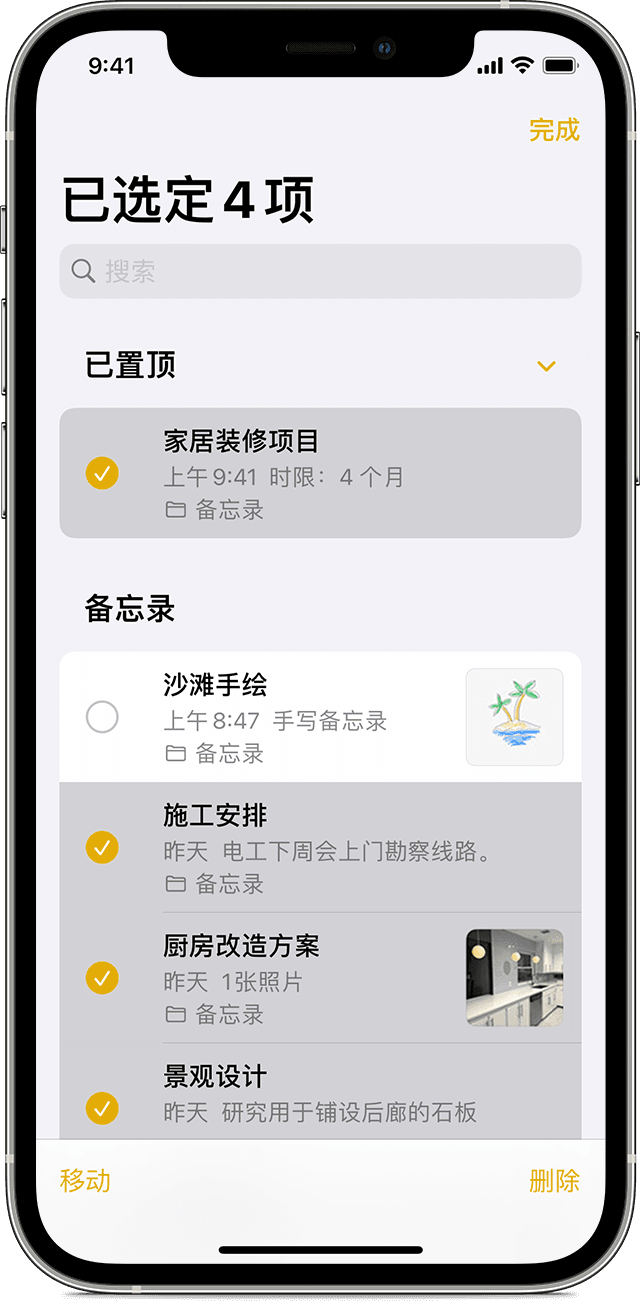640x1302 pixels.
Task: Tap 完成 to finish selecting
Action: (x=554, y=130)
